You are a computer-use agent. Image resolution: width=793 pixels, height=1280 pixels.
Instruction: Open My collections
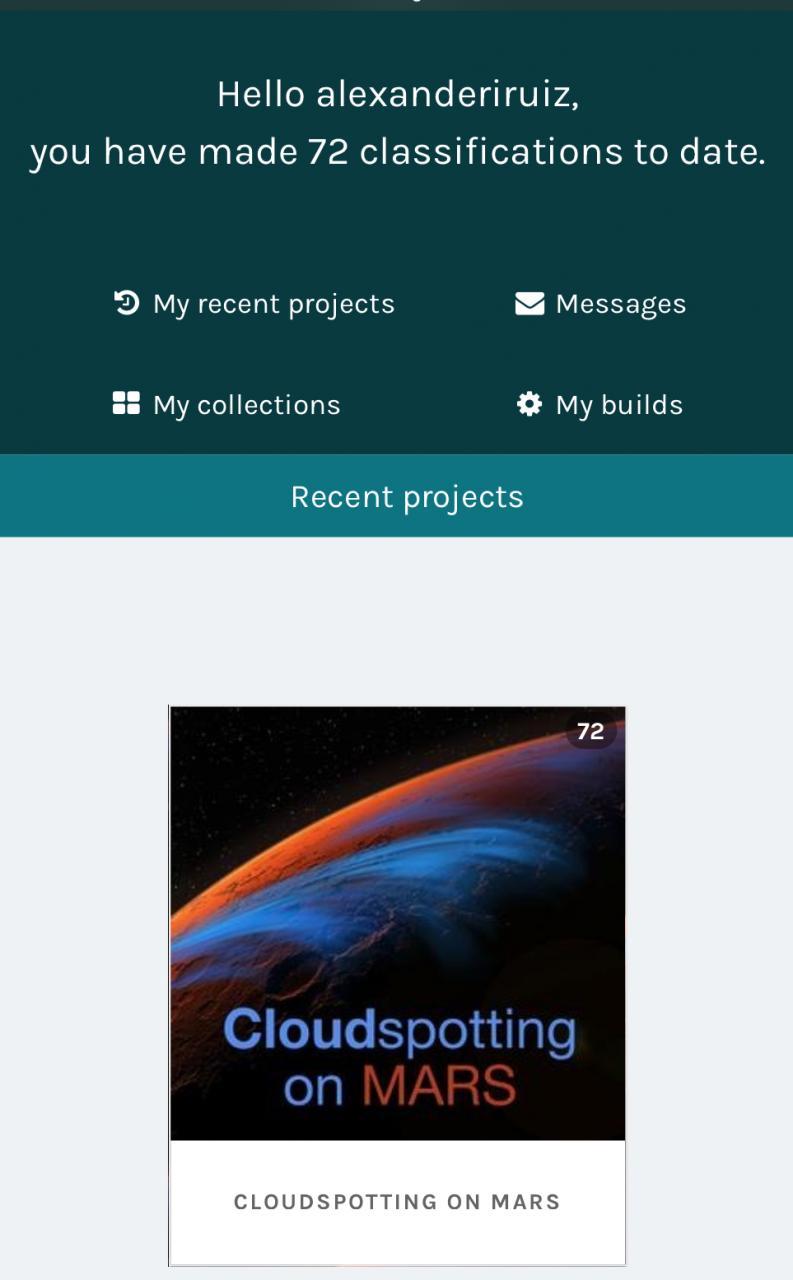(x=227, y=405)
